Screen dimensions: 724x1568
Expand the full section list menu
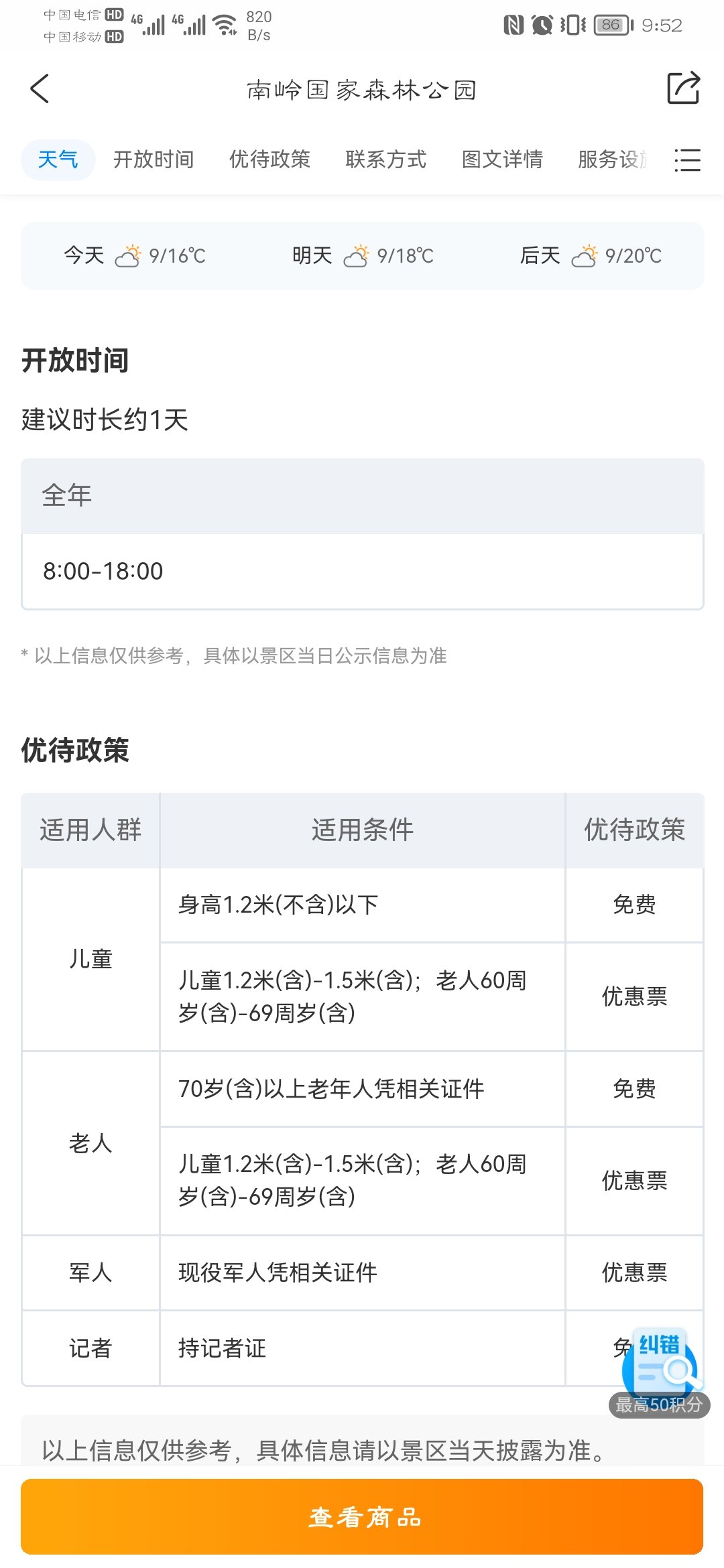pyautogui.click(x=687, y=160)
